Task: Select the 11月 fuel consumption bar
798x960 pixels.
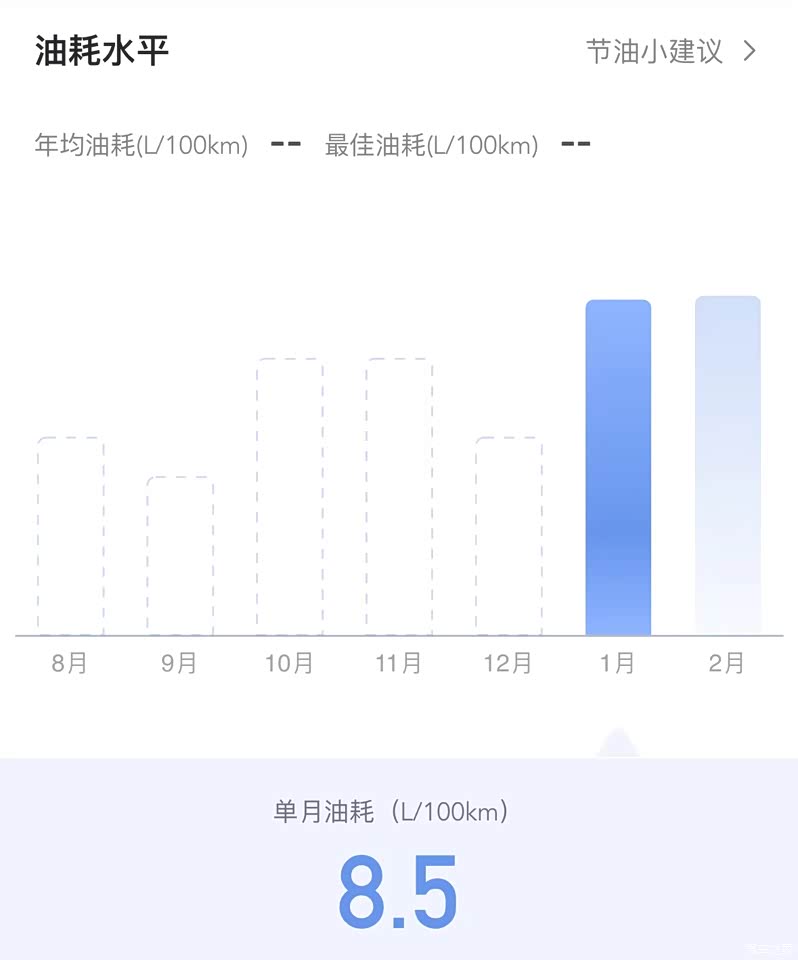Action: [x=399, y=497]
